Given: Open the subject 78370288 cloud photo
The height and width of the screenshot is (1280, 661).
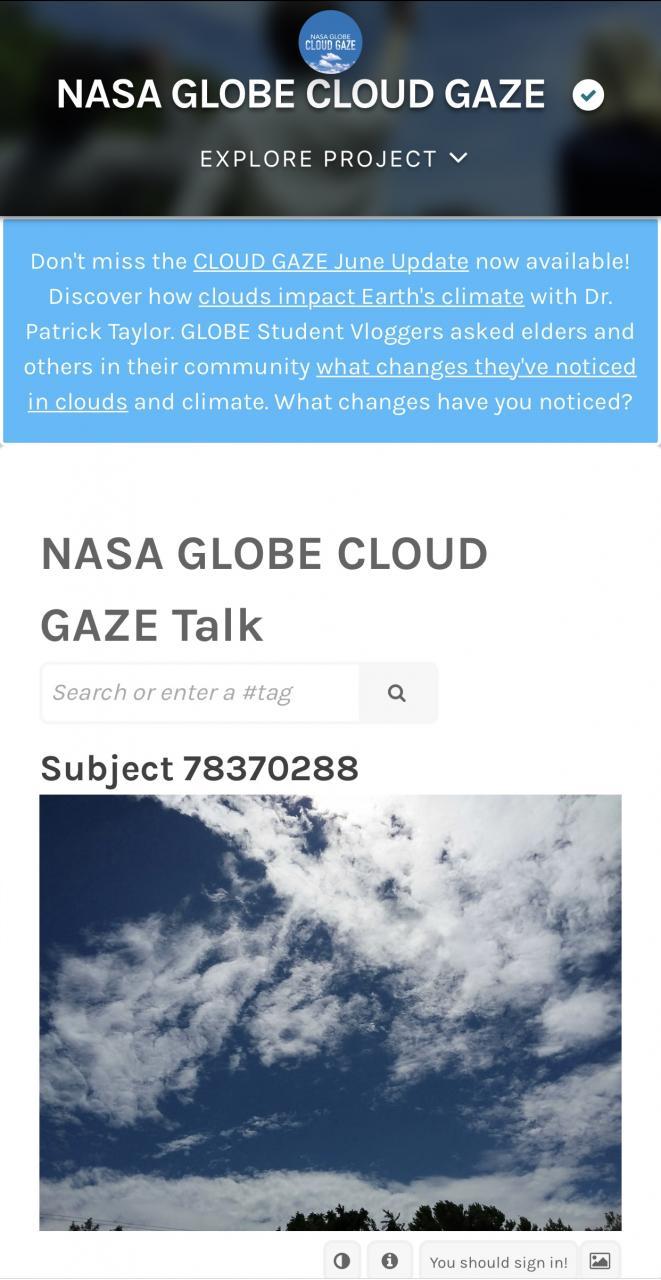Looking at the screenshot, I should (330, 1012).
